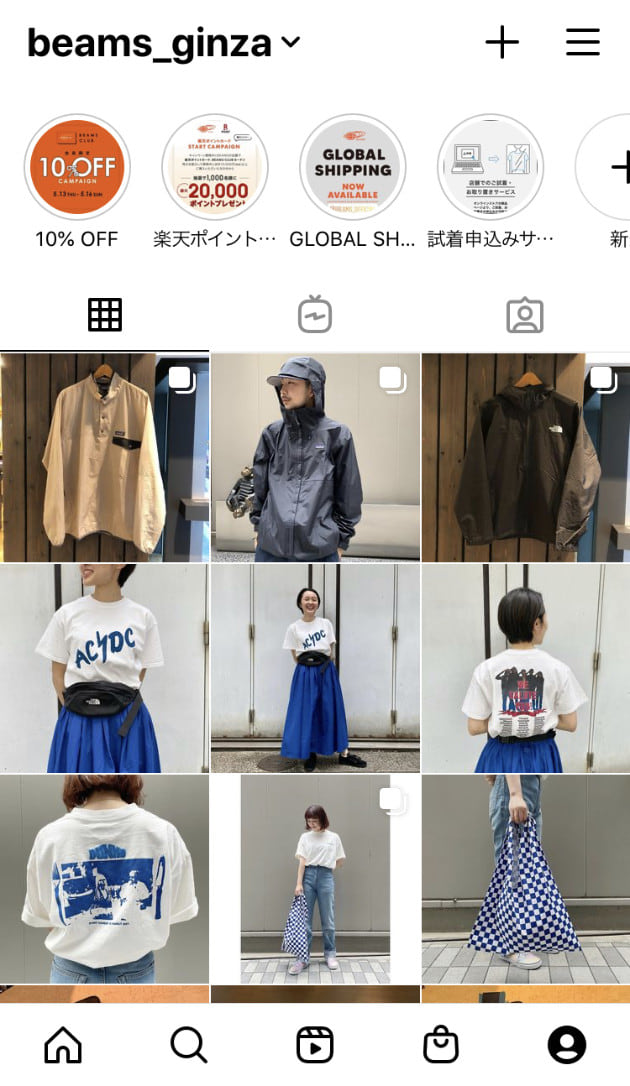Open the 楽天ポイント story highlight
This screenshot has width=630, height=1086.
215,168
